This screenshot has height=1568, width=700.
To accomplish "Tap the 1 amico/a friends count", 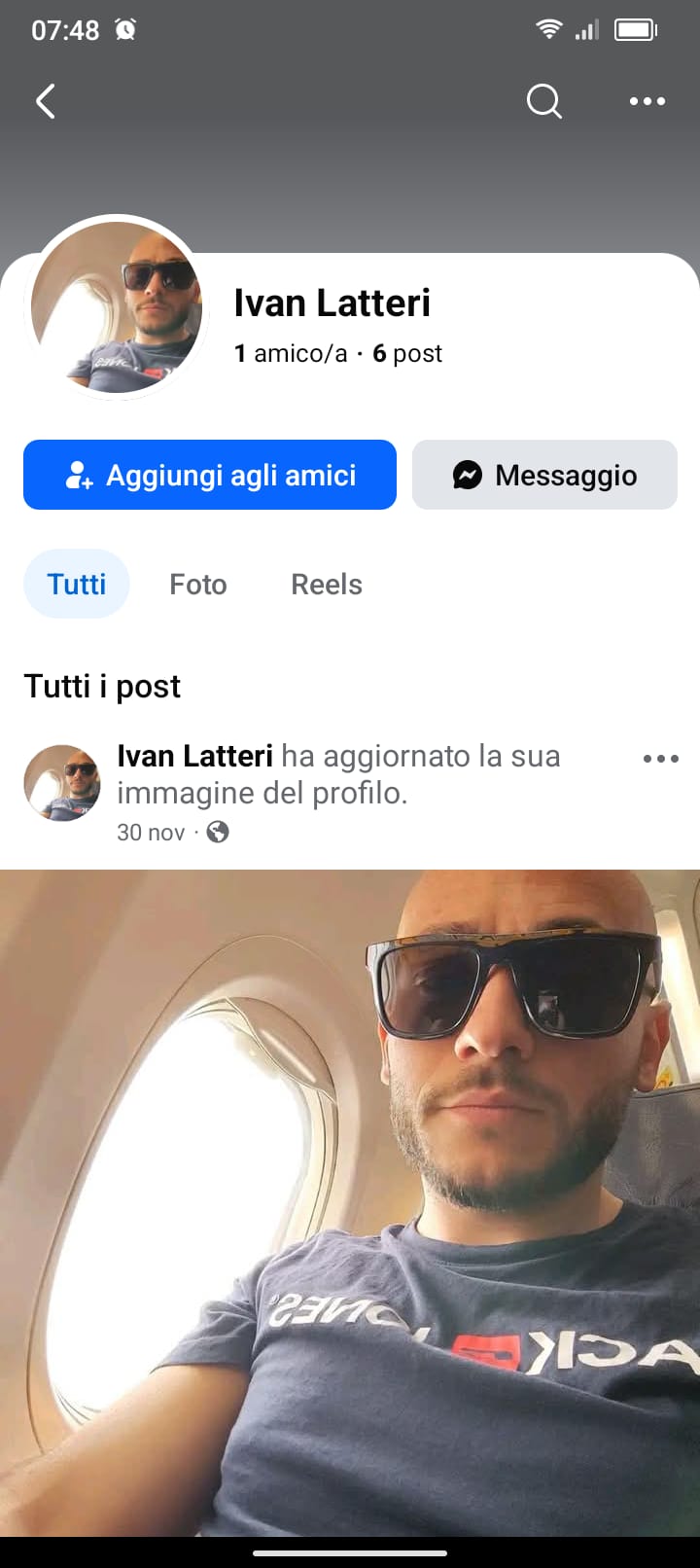I will 291,353.
